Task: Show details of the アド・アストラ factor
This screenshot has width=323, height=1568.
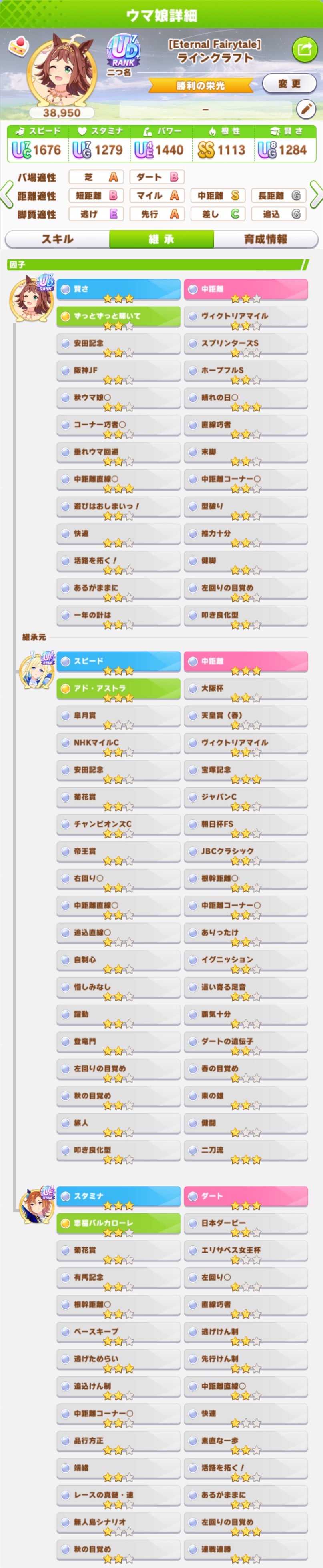Action: point(118,688)
